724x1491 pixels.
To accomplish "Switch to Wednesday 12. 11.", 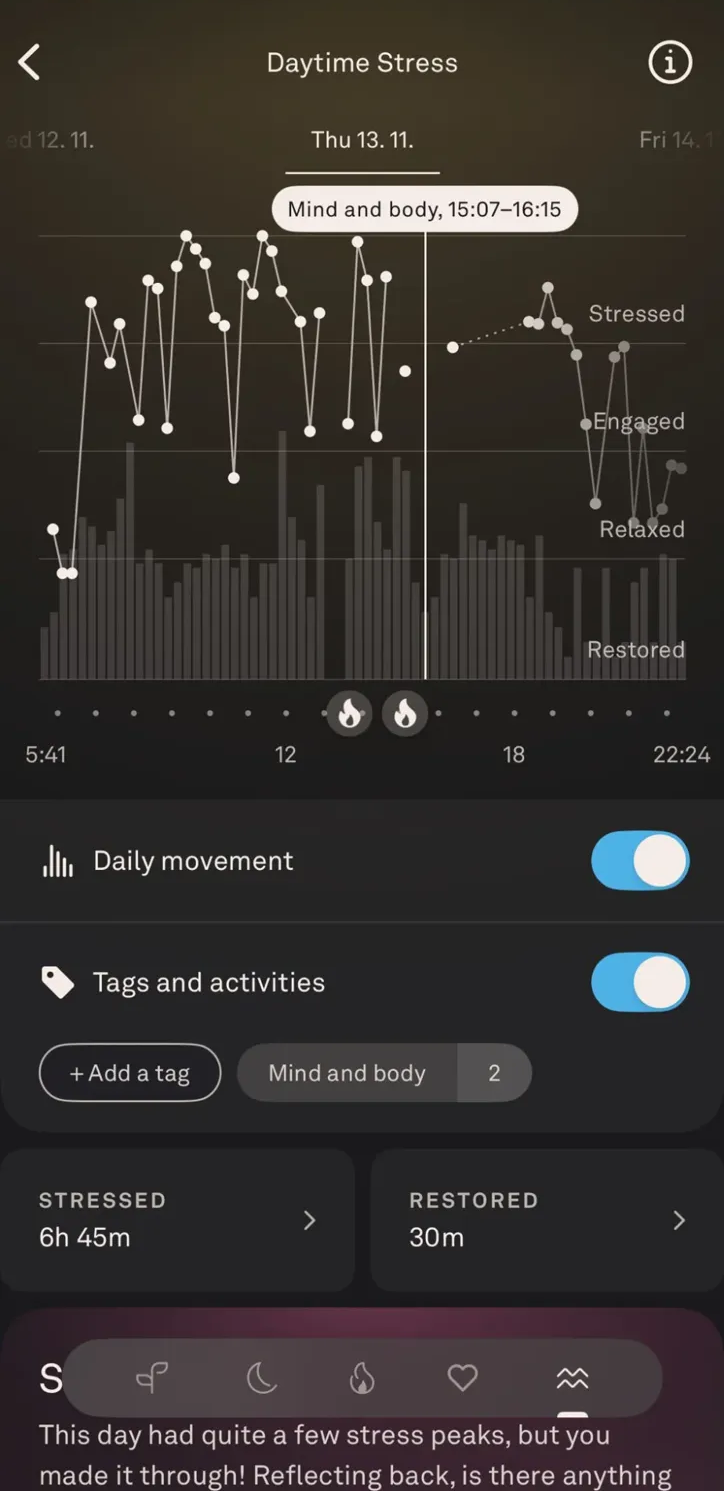I will click(x=52, y=140).
